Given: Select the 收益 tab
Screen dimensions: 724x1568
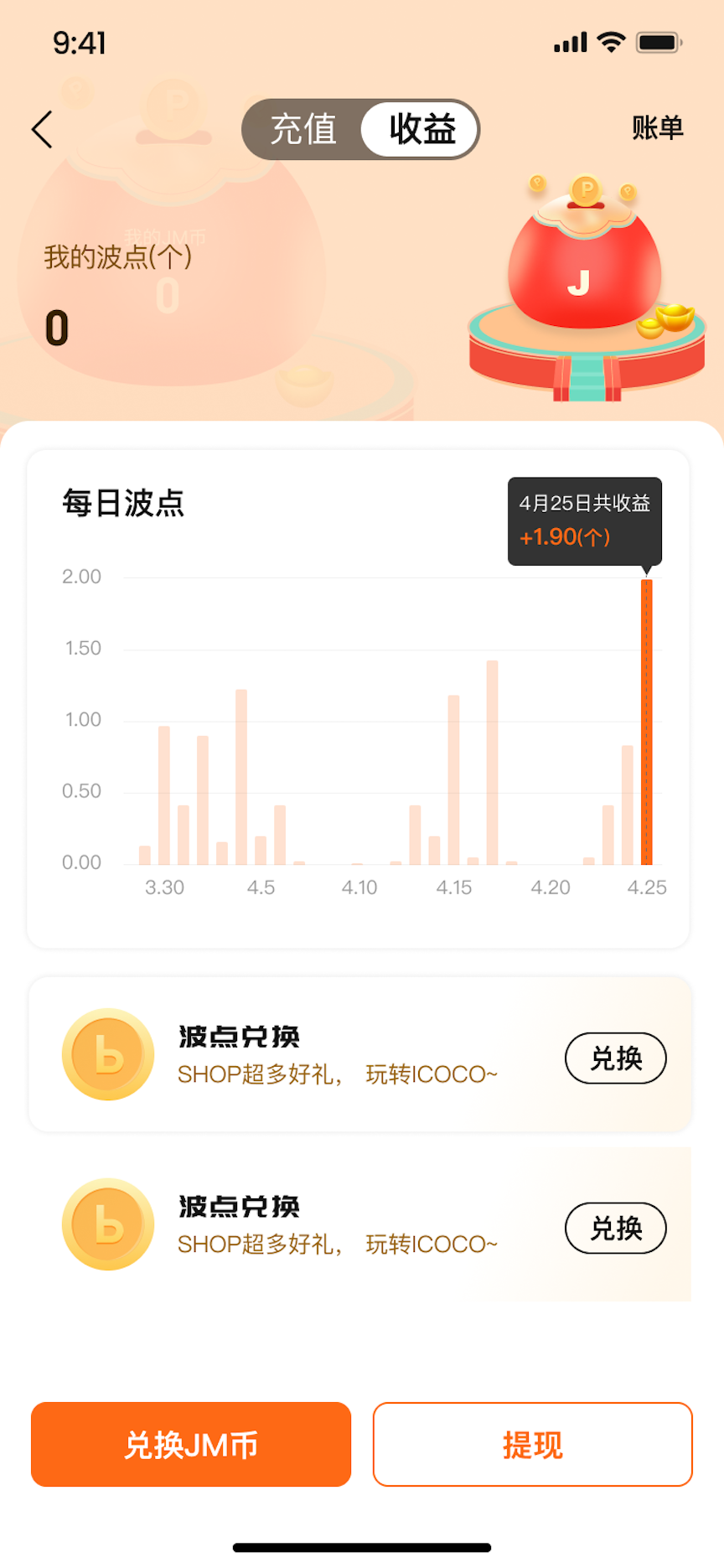Looking at the screenshot, I should pyautogui.click(x=421, y=129).
